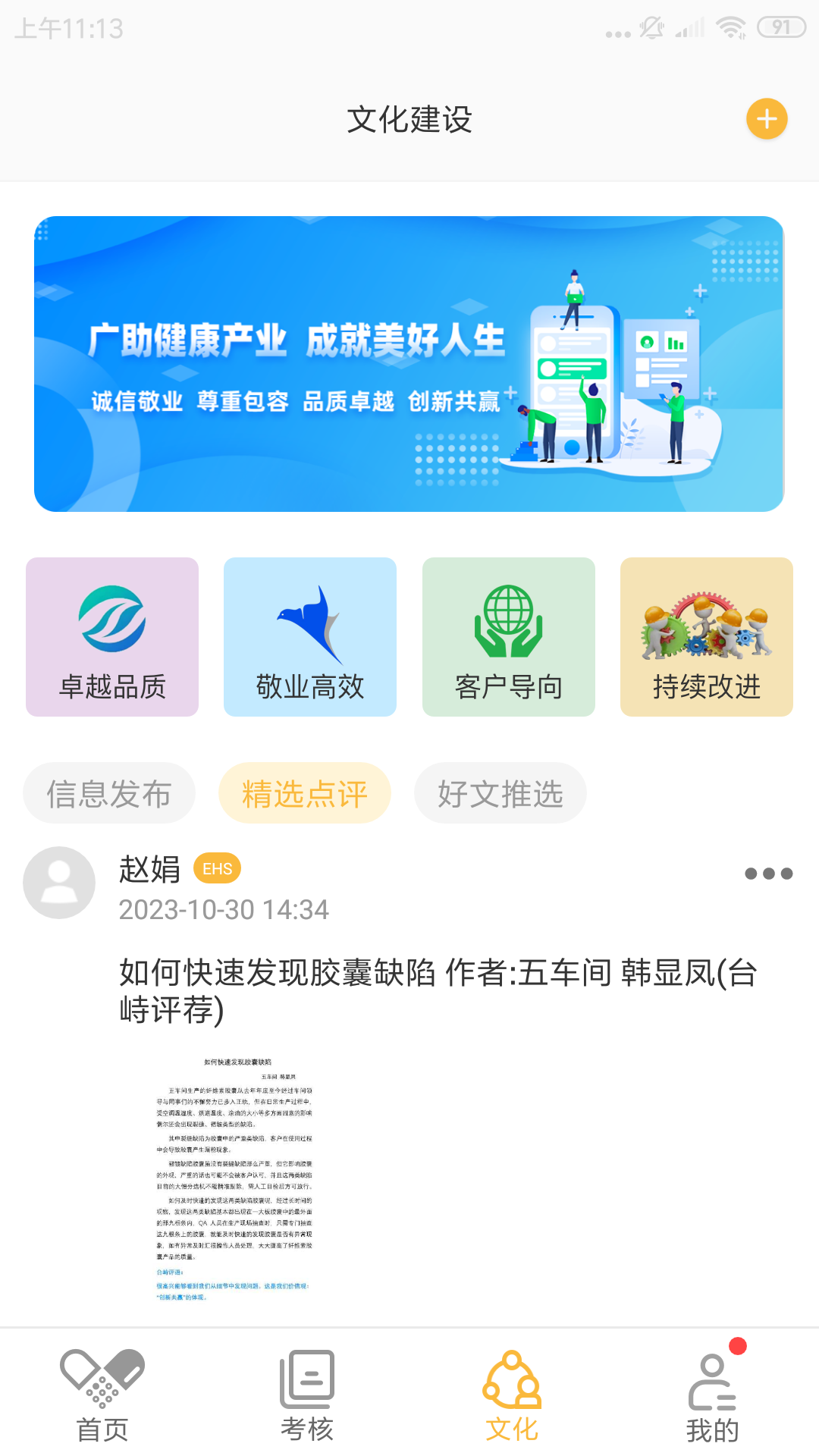Viewport: 819px width, 1456px height.
Task: Open the 持续改进 gears icon
Action: pyautogui.click(x=706, y=637)
